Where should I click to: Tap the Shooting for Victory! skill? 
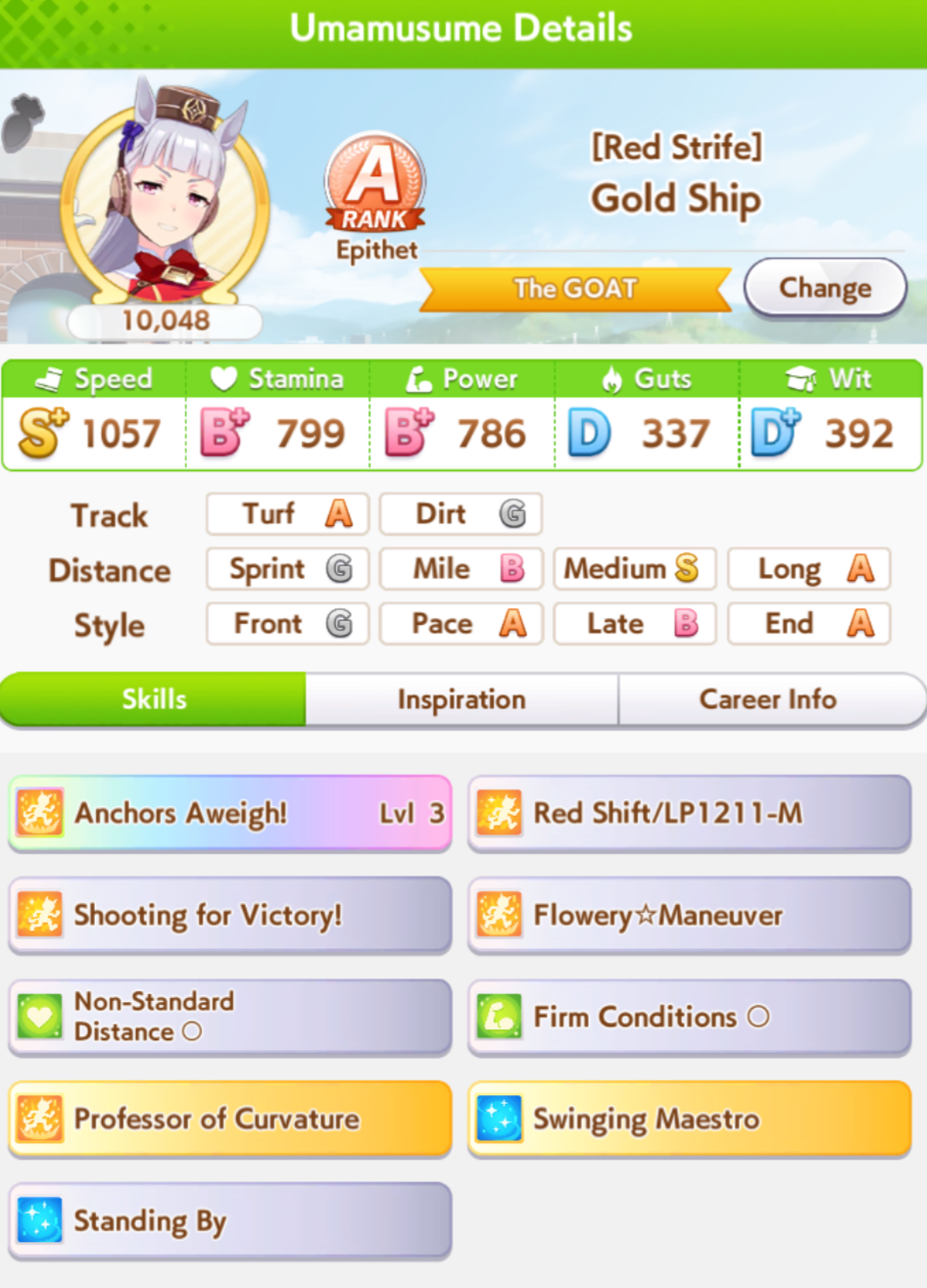[x=230, y=915]
